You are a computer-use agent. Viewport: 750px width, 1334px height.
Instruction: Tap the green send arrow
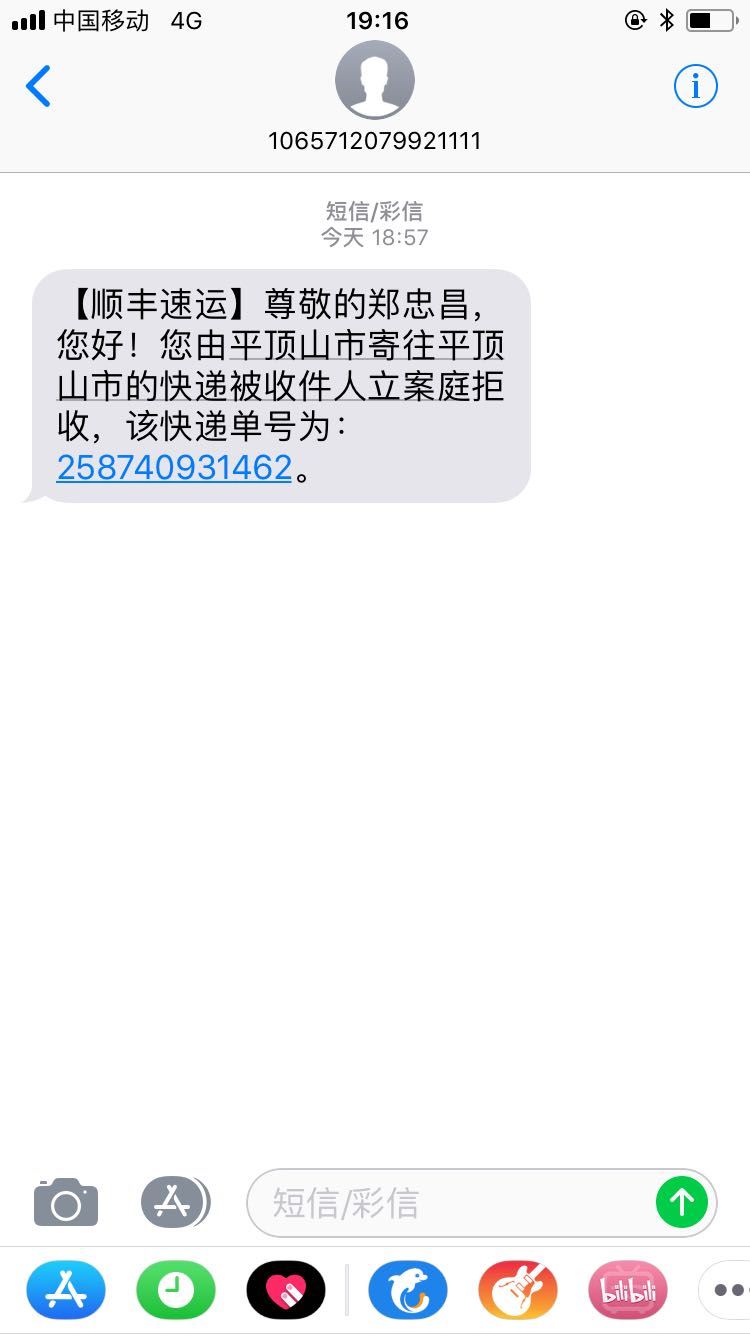point(682,1202)
